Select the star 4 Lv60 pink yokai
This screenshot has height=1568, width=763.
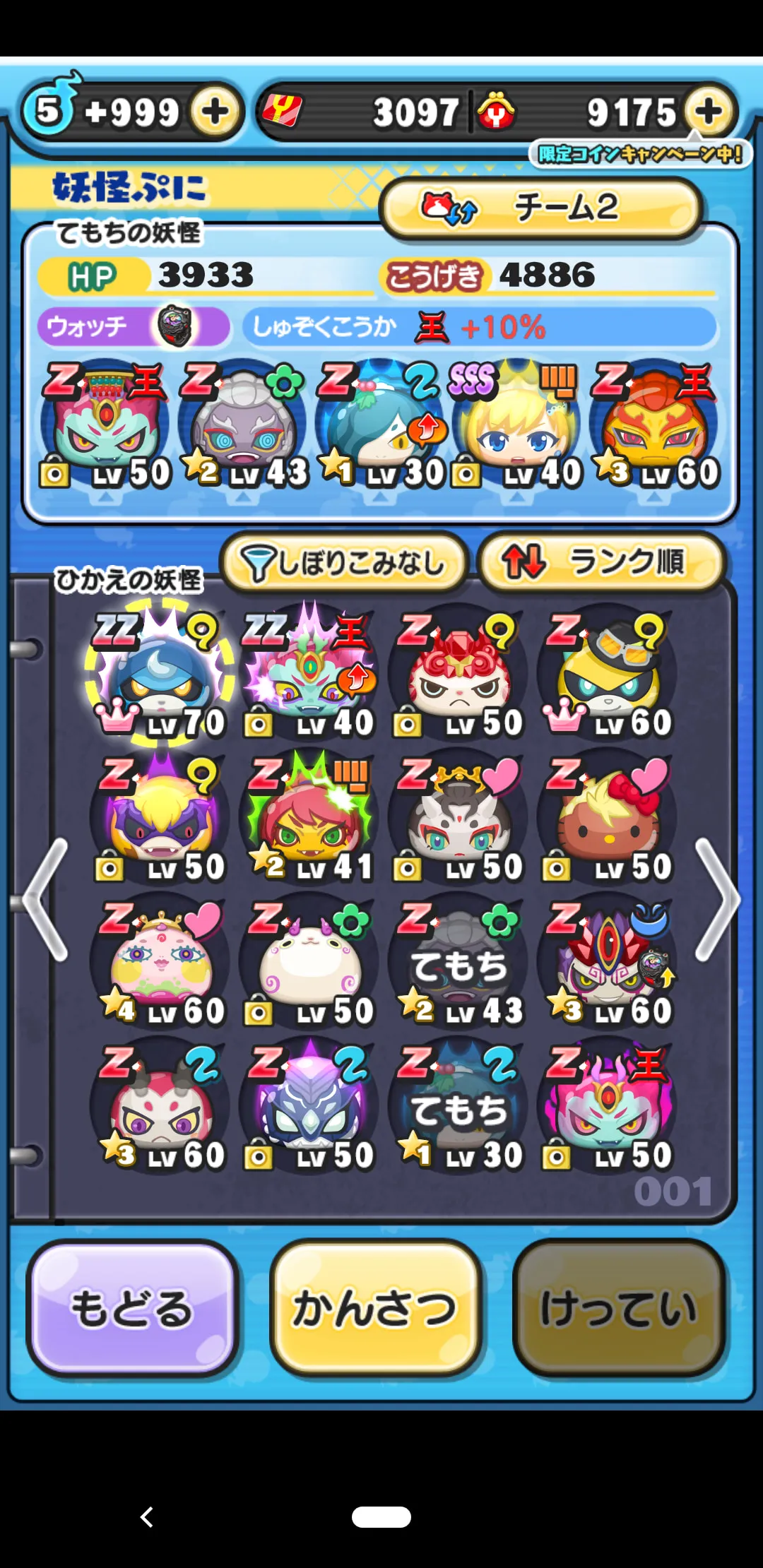point(161,963)
